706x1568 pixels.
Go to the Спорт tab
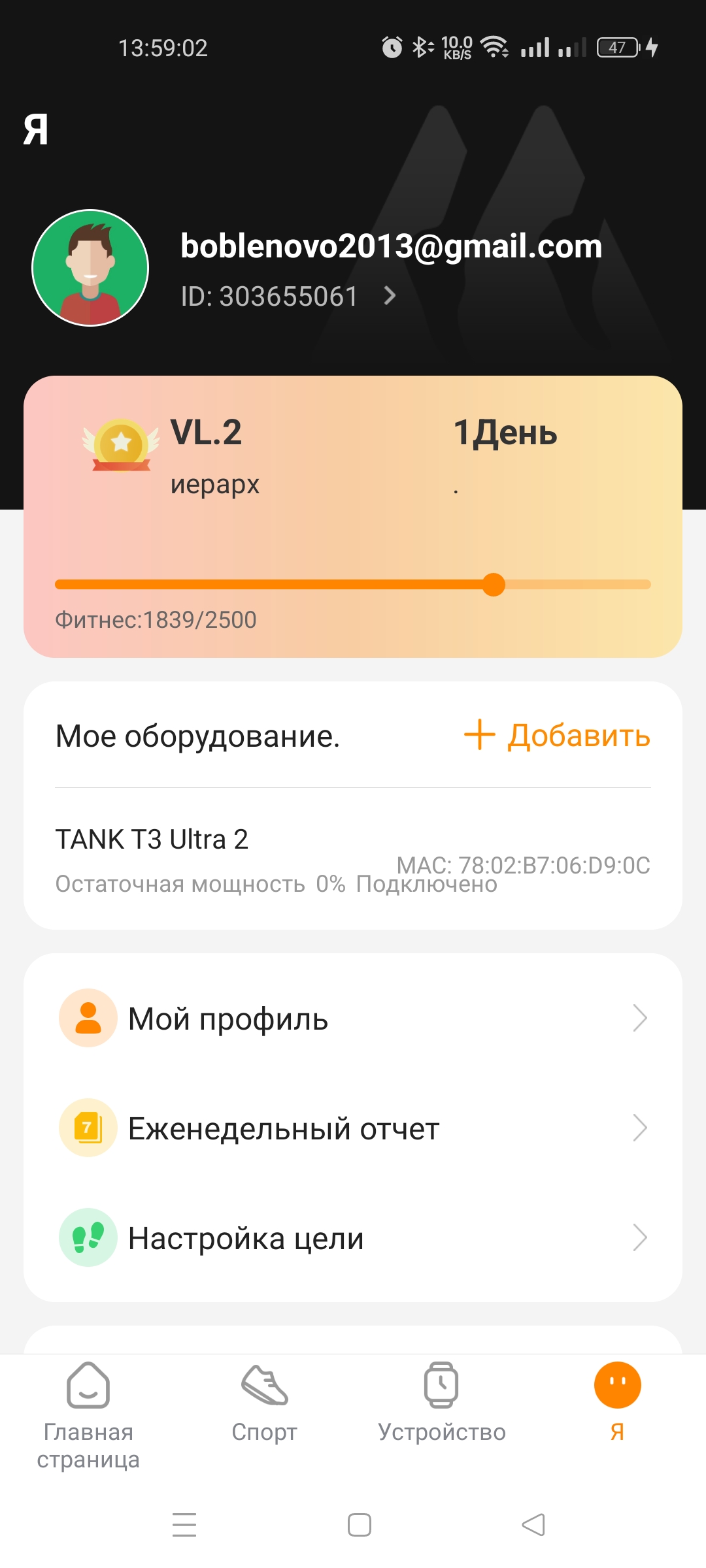coord(265,1402)
